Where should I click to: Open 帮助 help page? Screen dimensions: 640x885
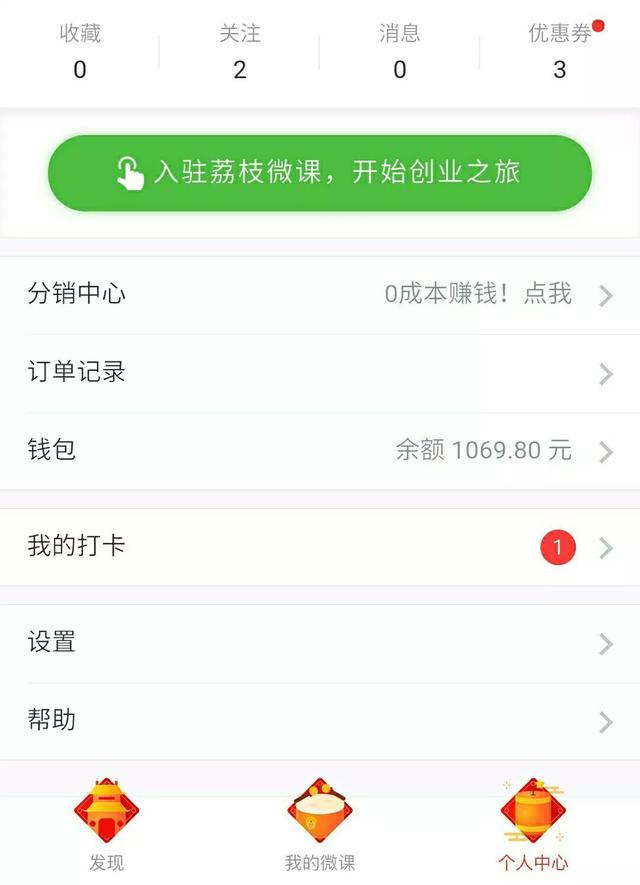tap(320, 720)
